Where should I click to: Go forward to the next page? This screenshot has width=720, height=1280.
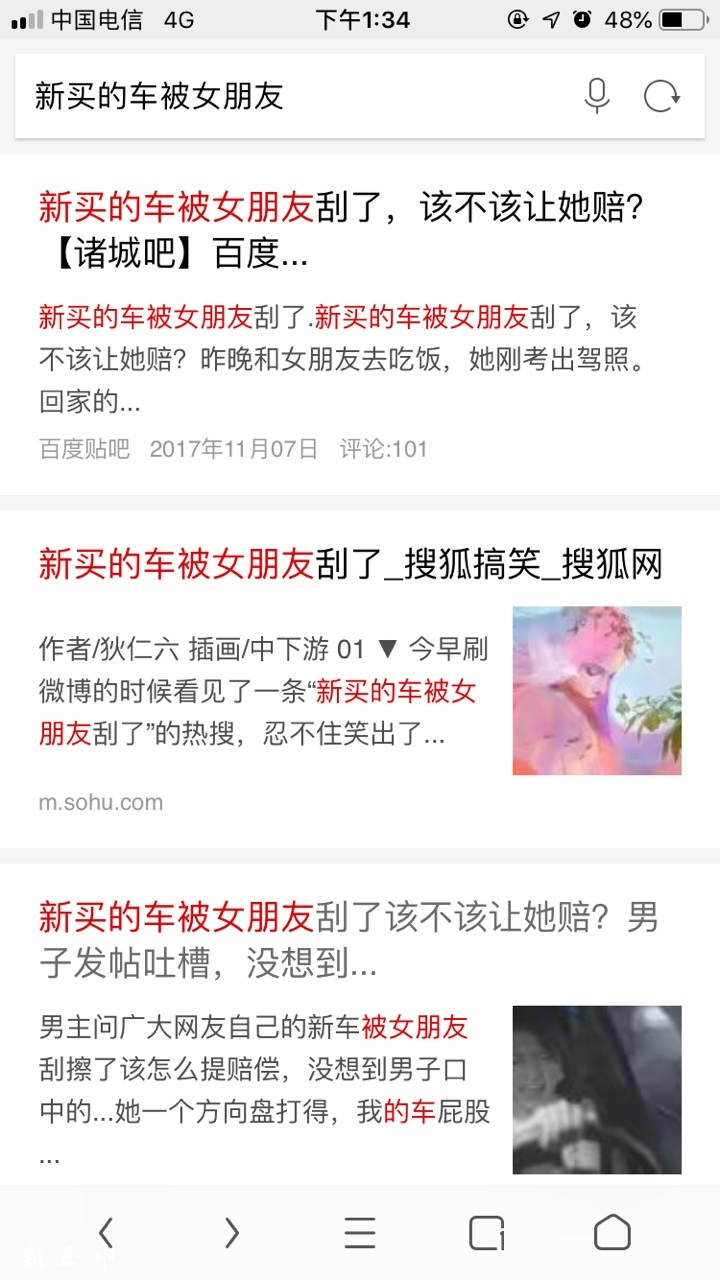tap(232, 1233)
